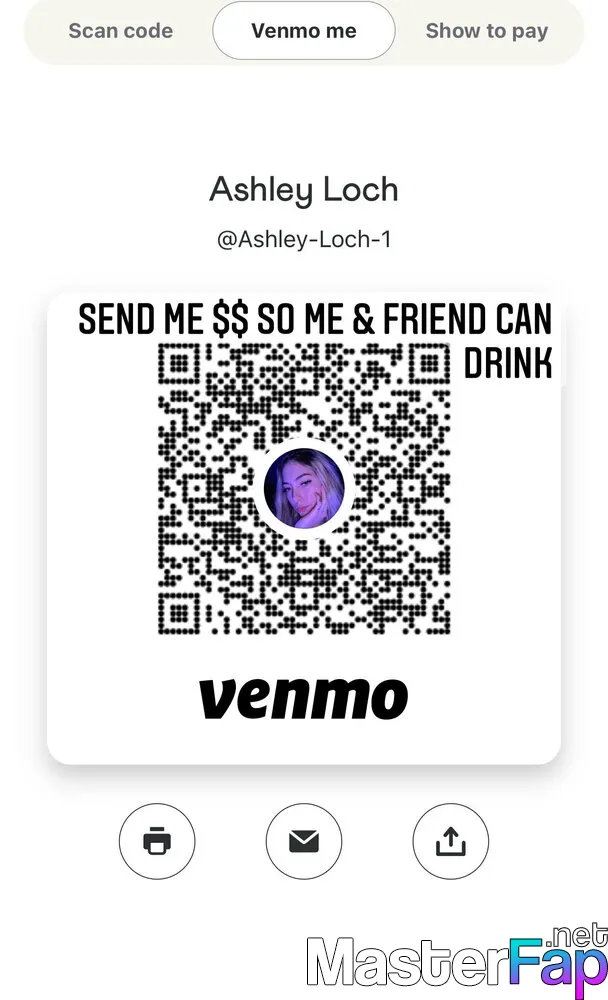Screen dimensions: 608x1000
Task: Email the QR code via envelope icon
Action: [x=303, y=842]
